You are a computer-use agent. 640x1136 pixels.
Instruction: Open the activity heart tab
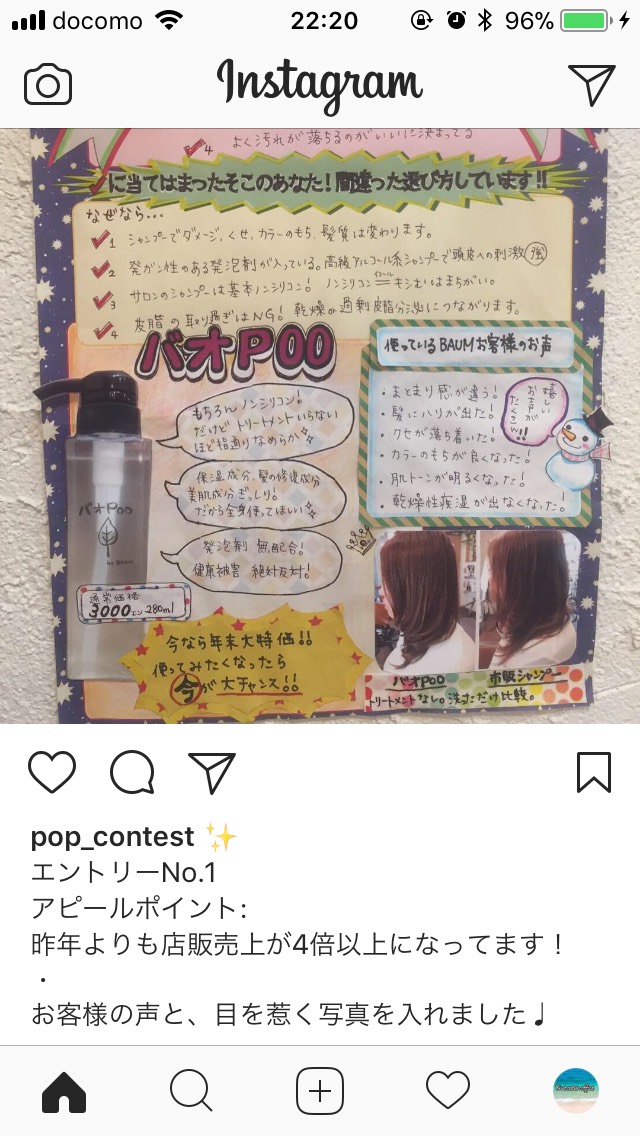[x=448, y=1090]
